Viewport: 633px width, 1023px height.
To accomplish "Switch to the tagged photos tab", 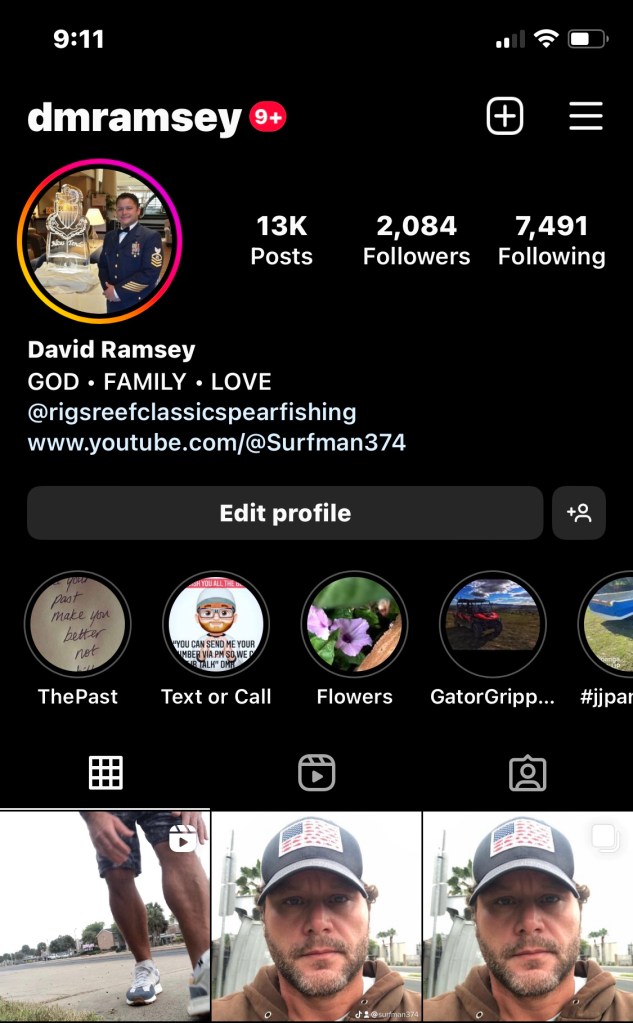I will 527,773.
